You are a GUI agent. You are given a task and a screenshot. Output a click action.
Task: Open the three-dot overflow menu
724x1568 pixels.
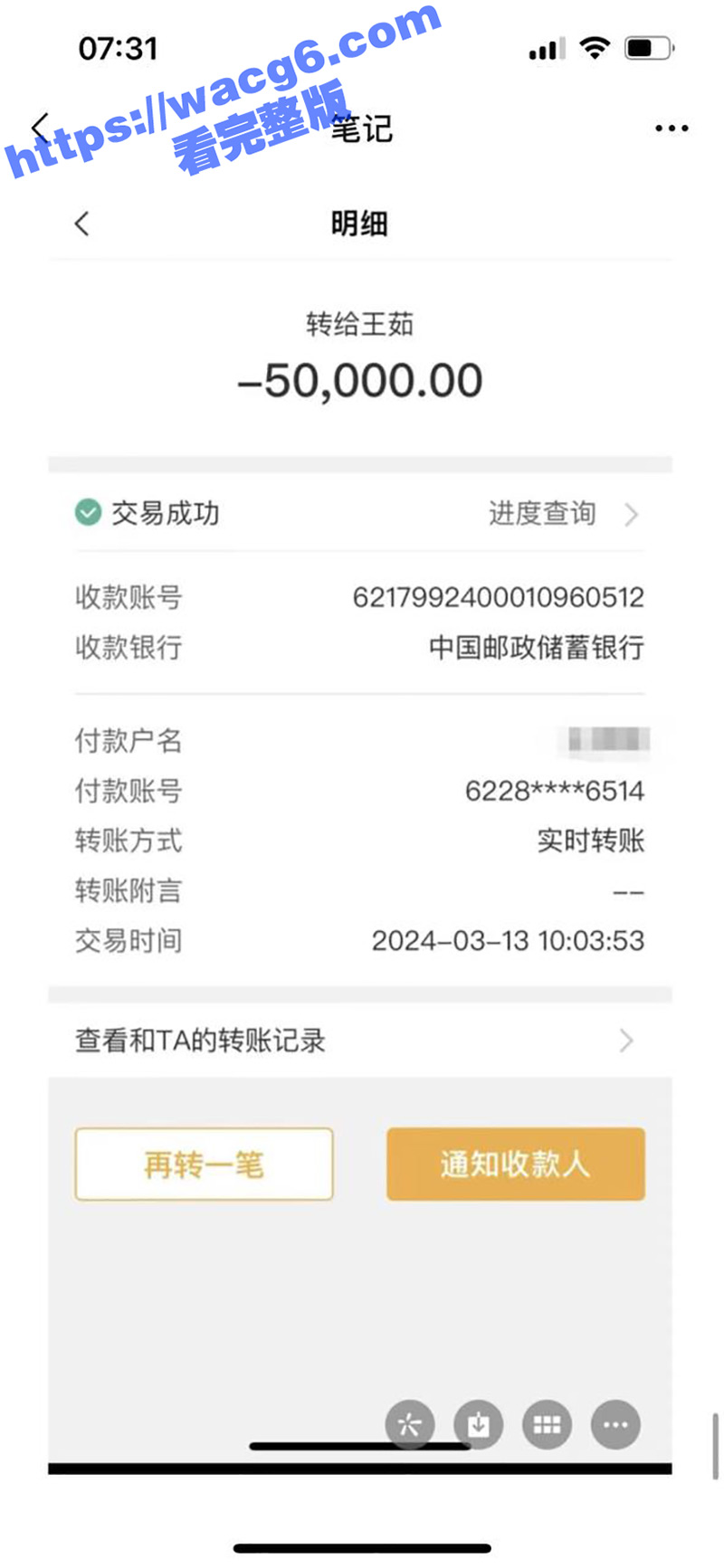pos(672,128)
